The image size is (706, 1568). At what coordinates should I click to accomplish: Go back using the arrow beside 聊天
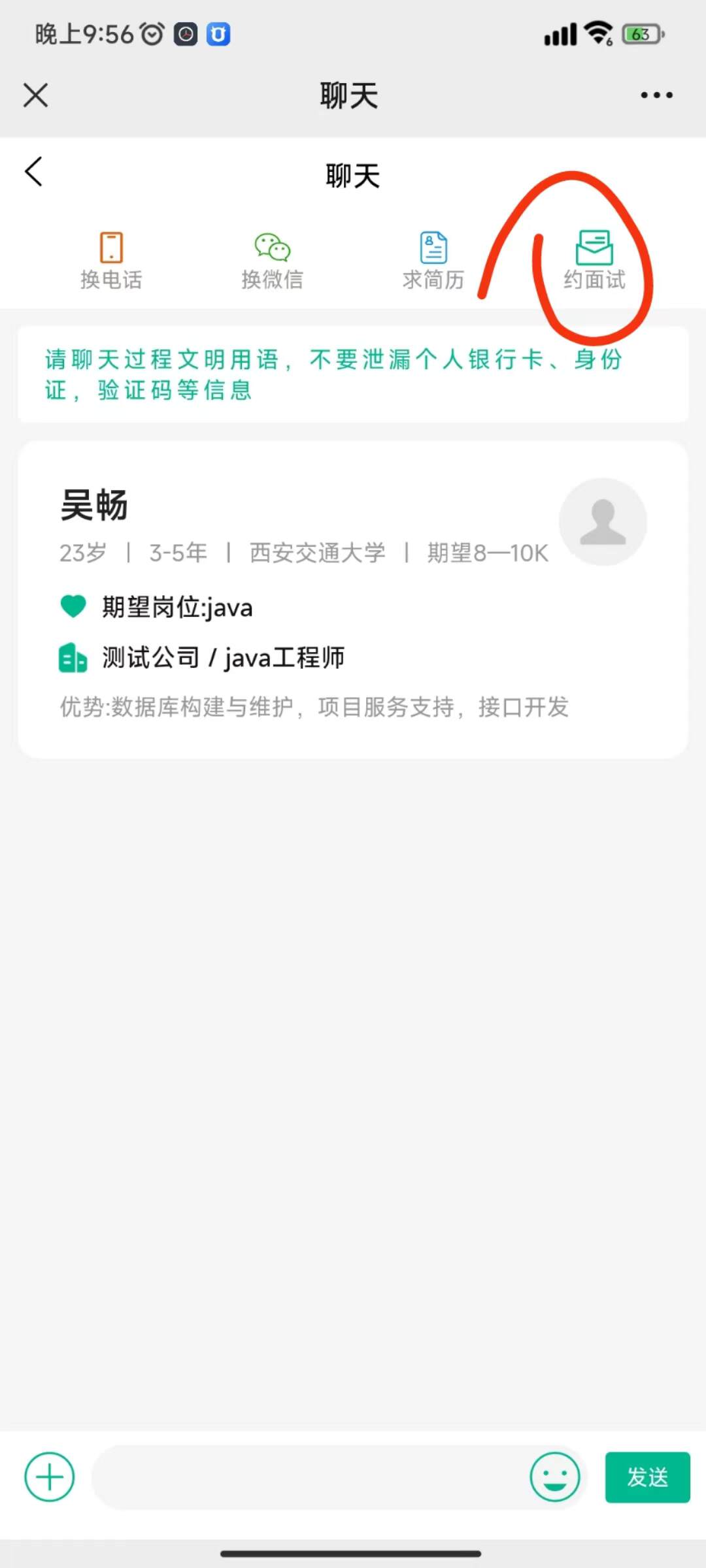click(x=34, y=172)
